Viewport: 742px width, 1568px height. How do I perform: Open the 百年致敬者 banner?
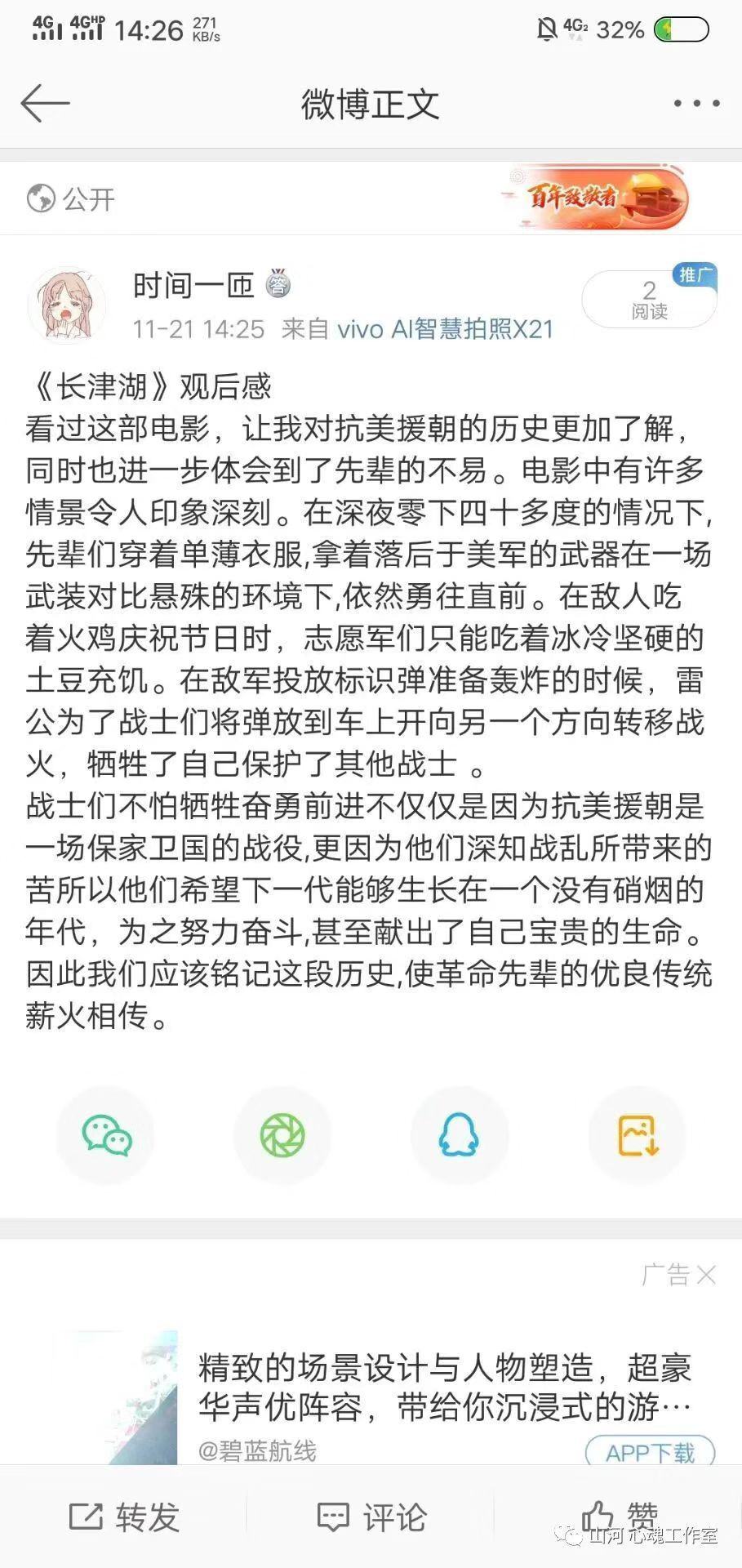(595, 198)
